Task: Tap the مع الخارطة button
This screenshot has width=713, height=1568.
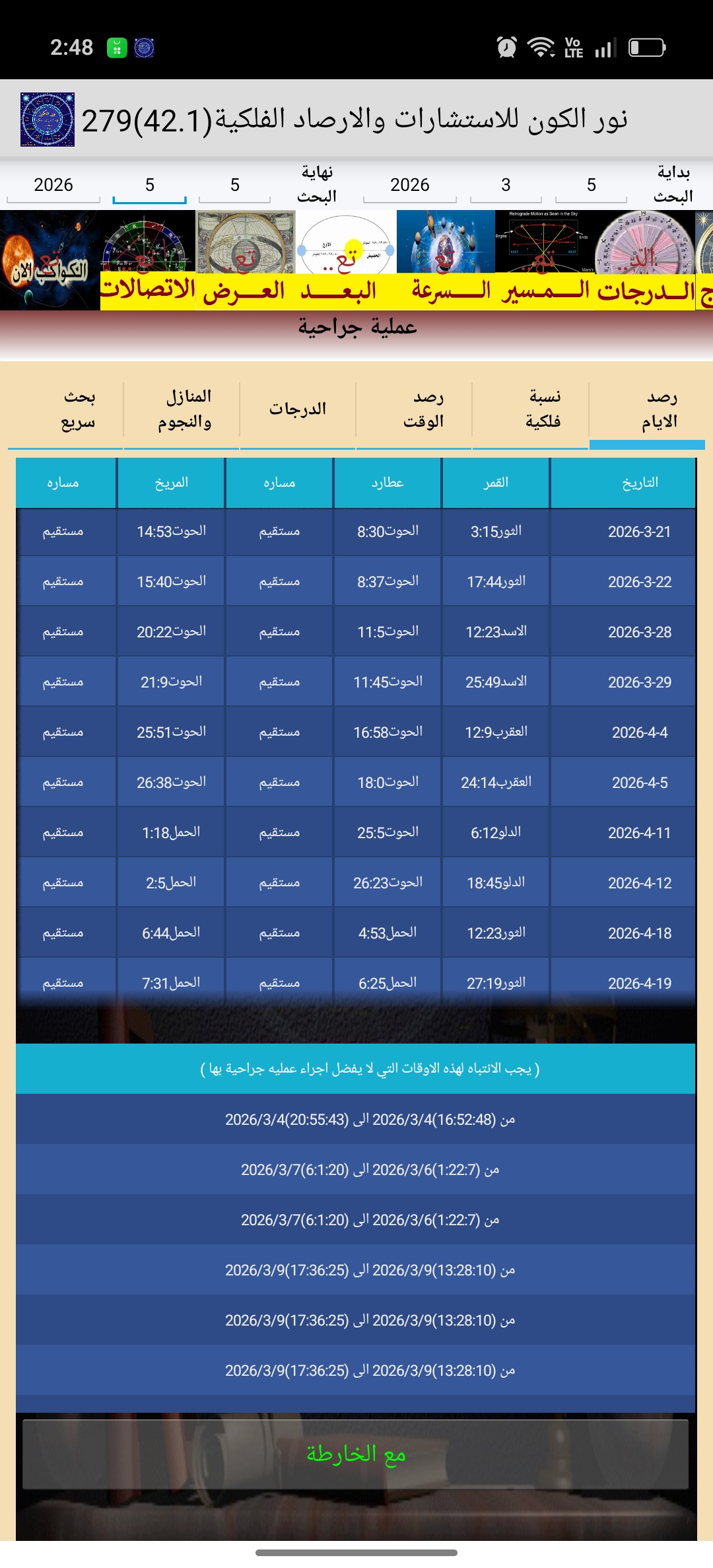Action: pyautogui.click(x=356, y=1454)
